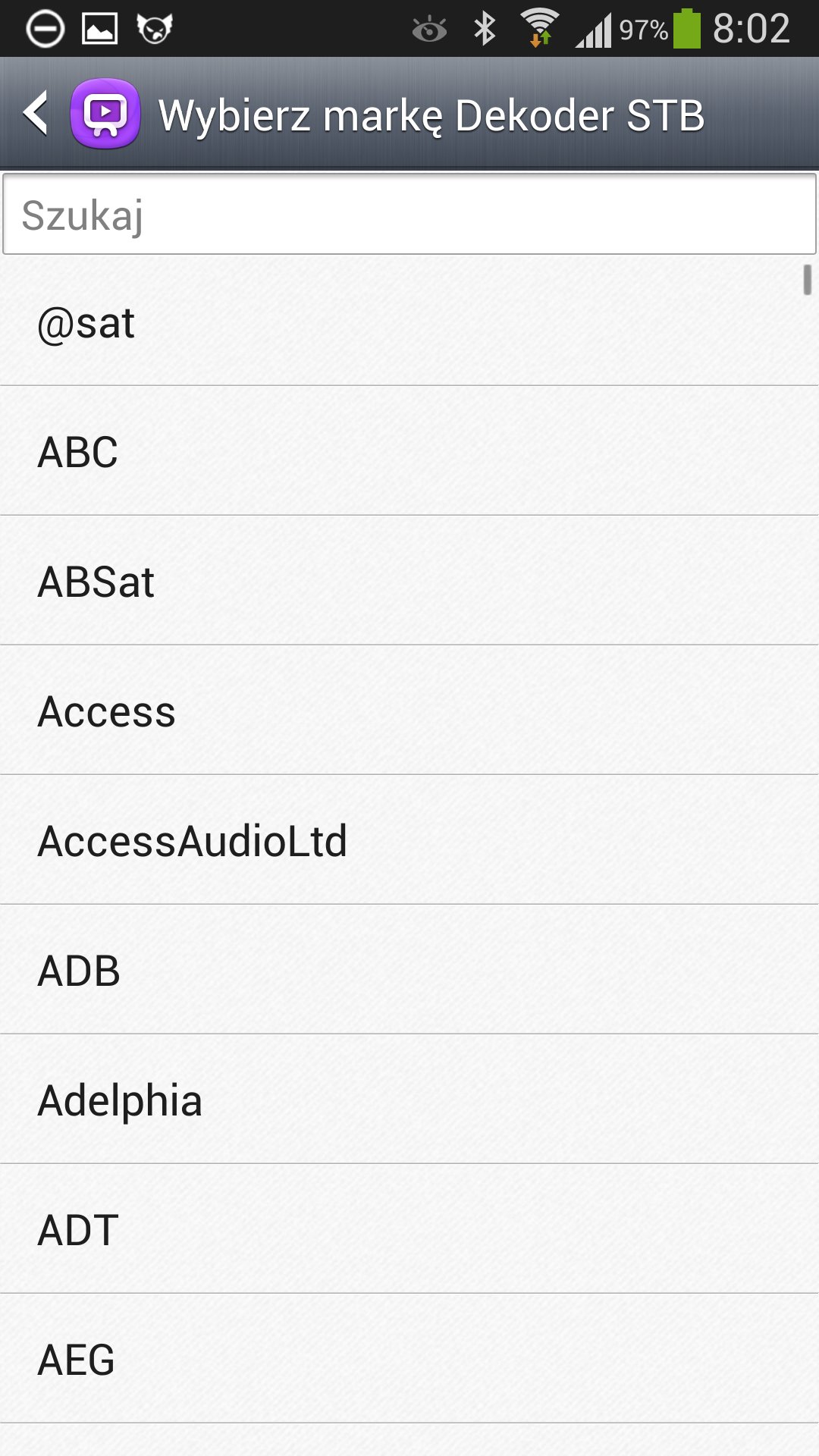
Task: Go back using the header arrow
Action: click(36, 114)
